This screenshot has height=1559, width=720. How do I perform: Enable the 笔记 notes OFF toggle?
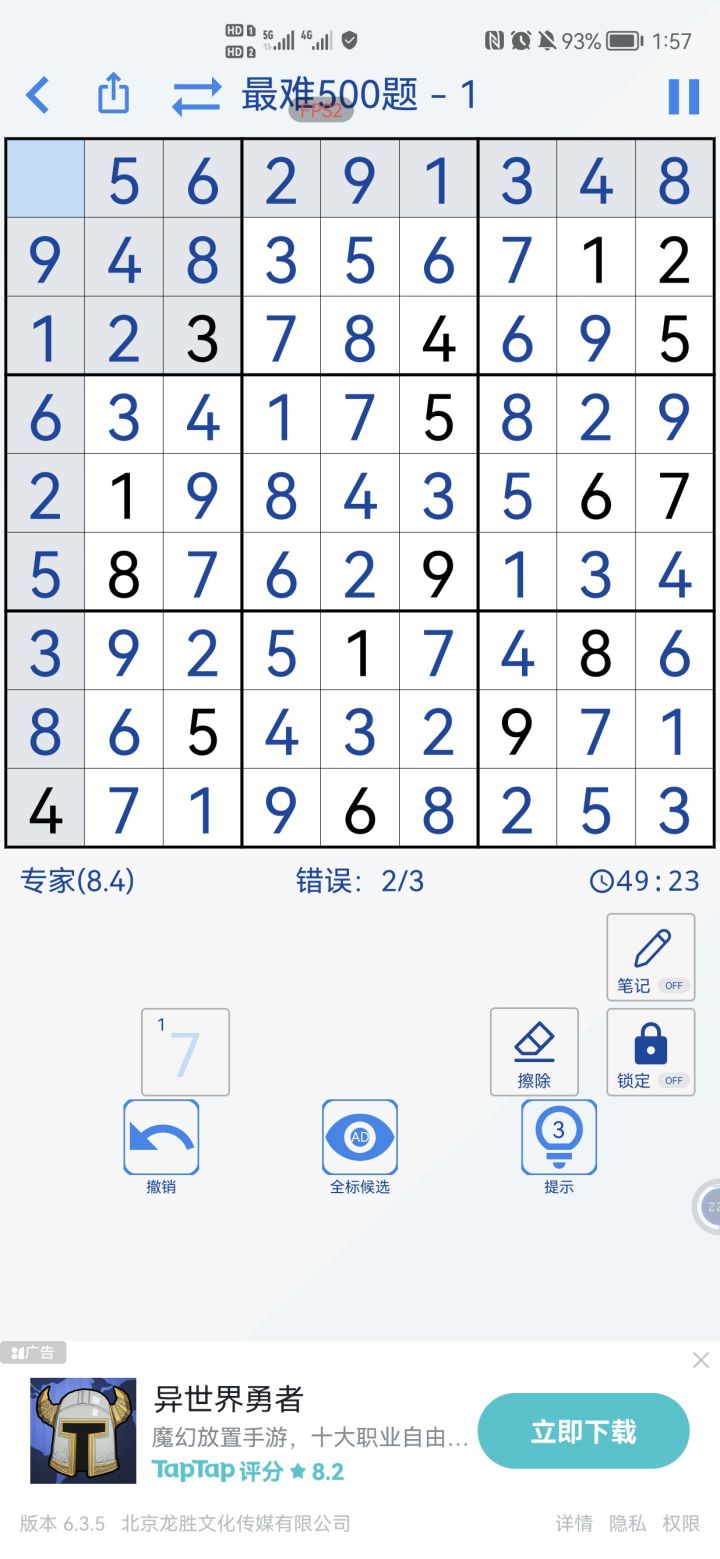(673, 985)
